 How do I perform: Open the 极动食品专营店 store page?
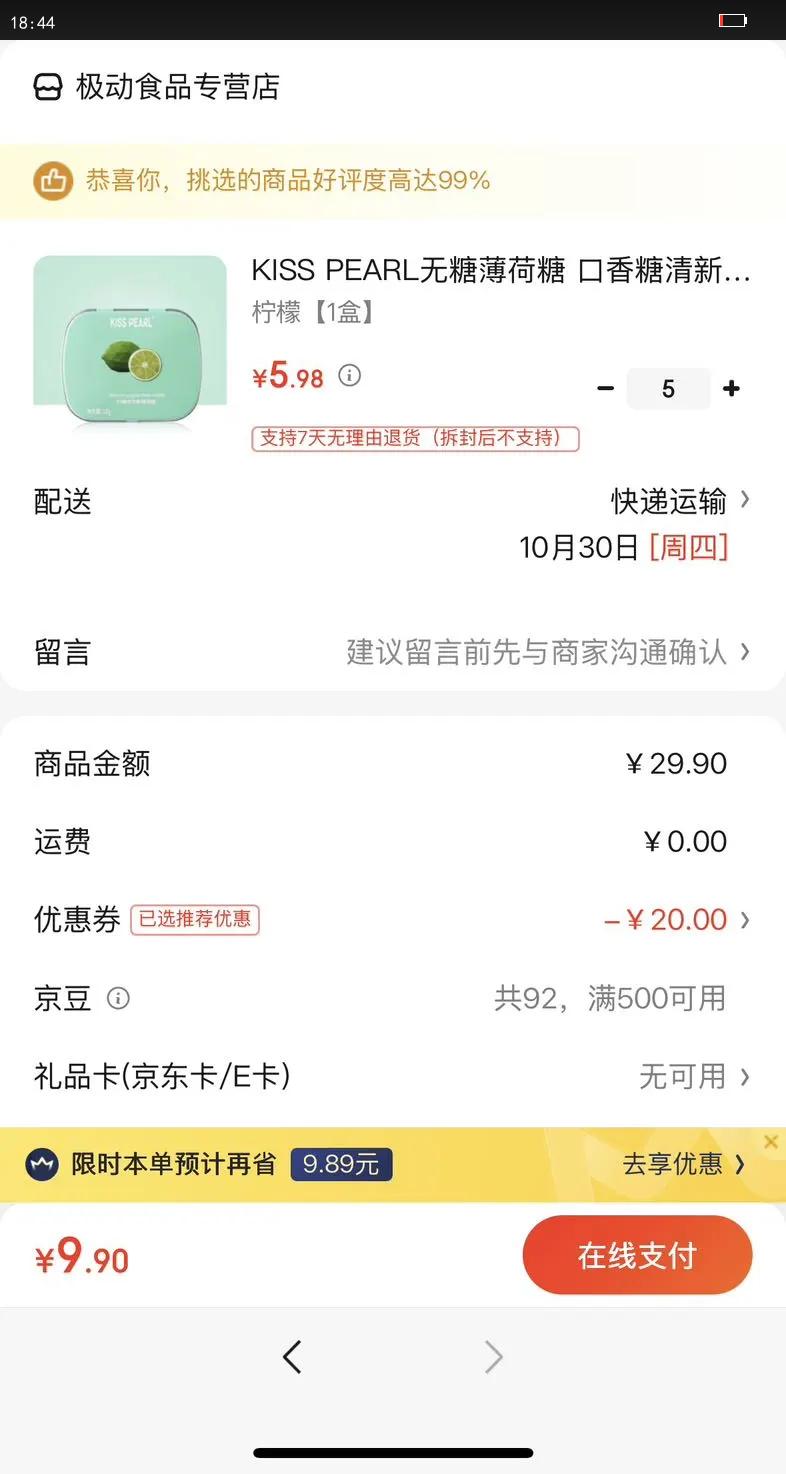coord(156,87)
